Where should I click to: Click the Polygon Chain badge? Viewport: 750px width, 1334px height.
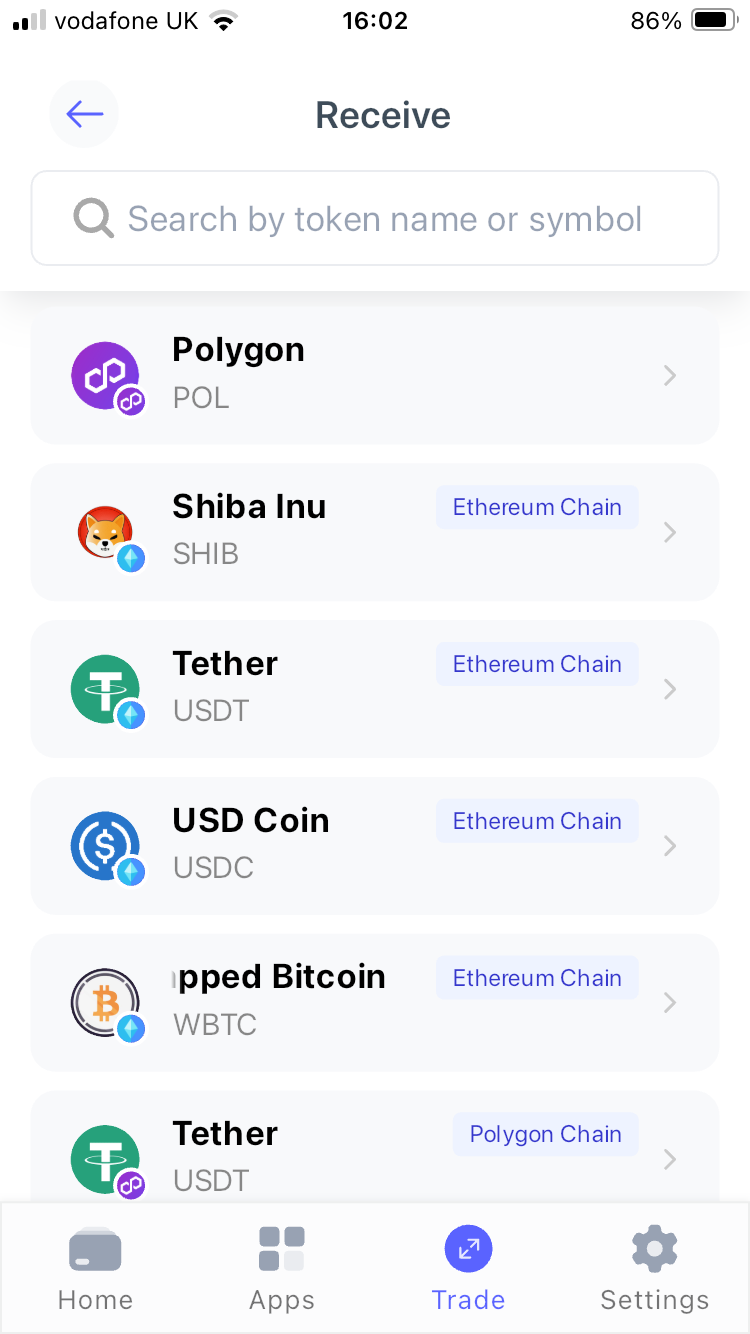click(x=545, y=1133)
